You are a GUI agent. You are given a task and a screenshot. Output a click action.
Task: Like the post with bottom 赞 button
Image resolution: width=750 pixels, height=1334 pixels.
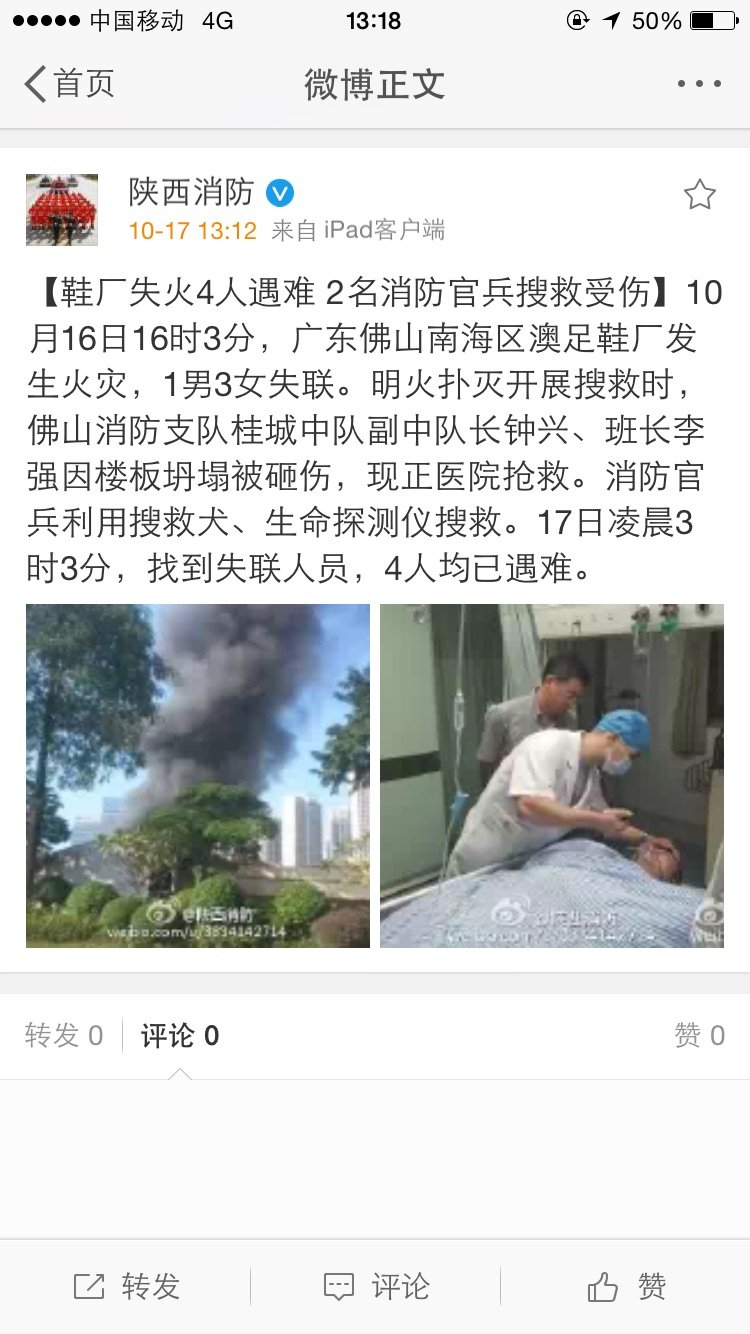tap(626, 1286)
